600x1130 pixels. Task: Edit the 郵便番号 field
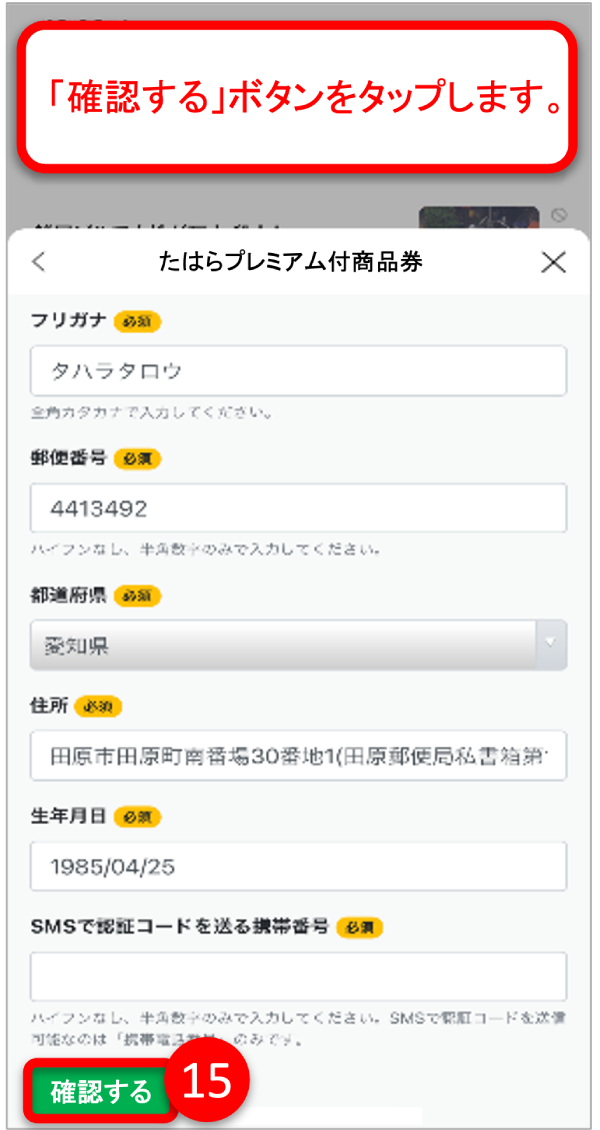[x=298, y=508]
